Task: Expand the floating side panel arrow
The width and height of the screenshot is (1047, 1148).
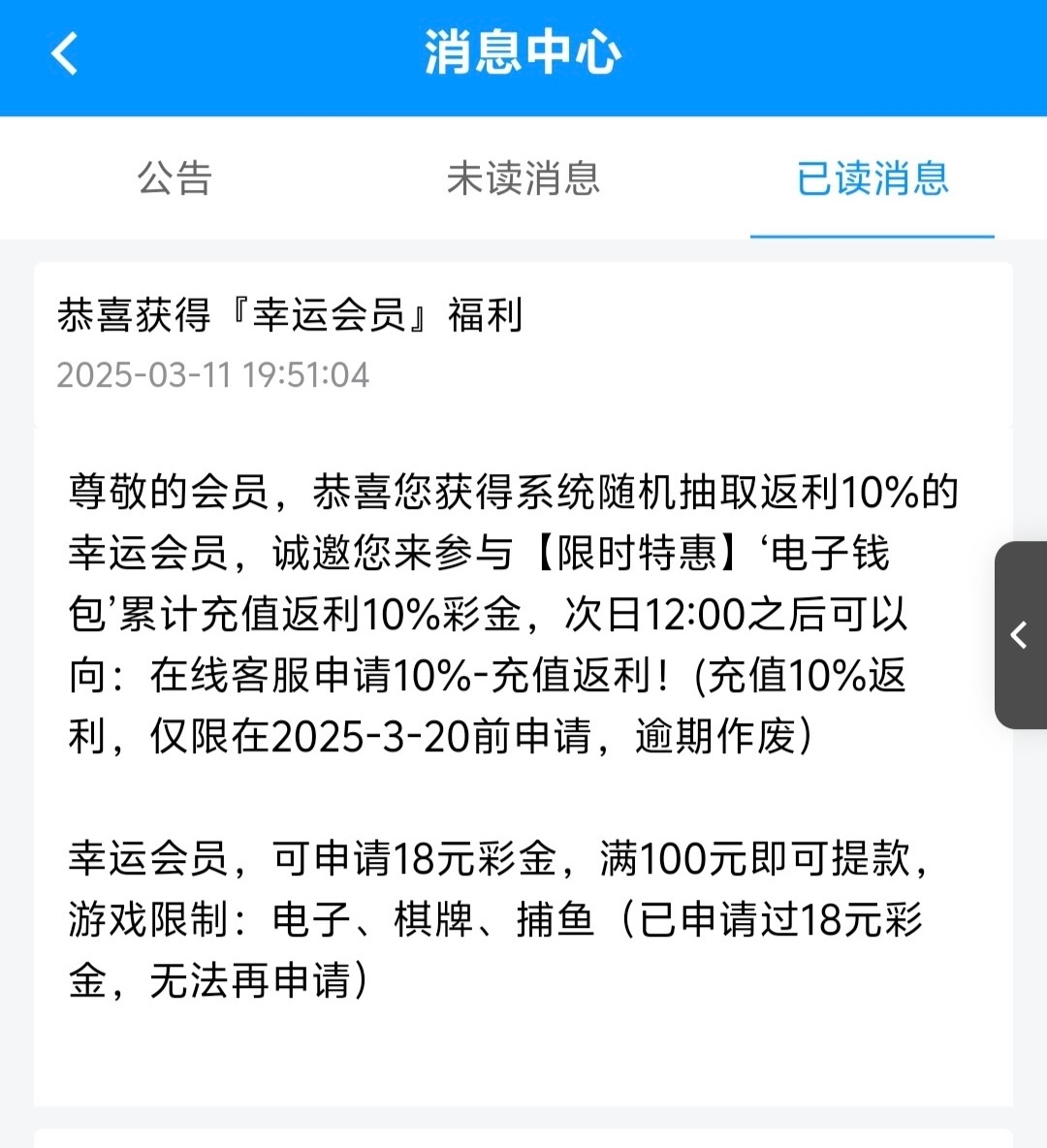Action: point(1020,635)
